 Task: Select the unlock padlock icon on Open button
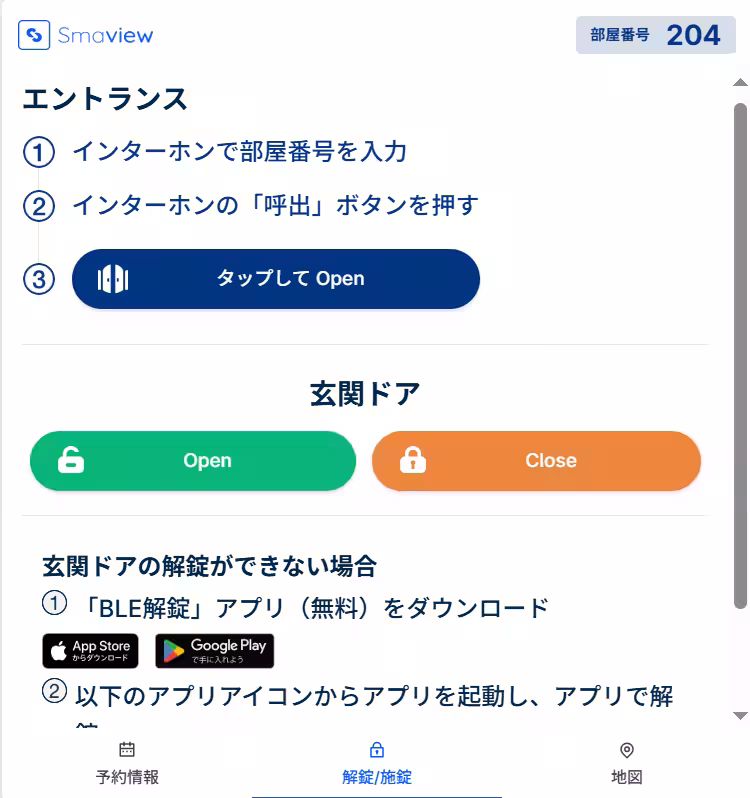(69, 460)
